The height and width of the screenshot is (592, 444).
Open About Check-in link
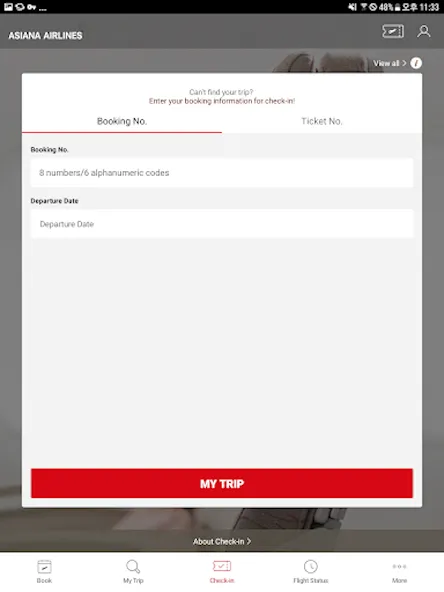222,541
